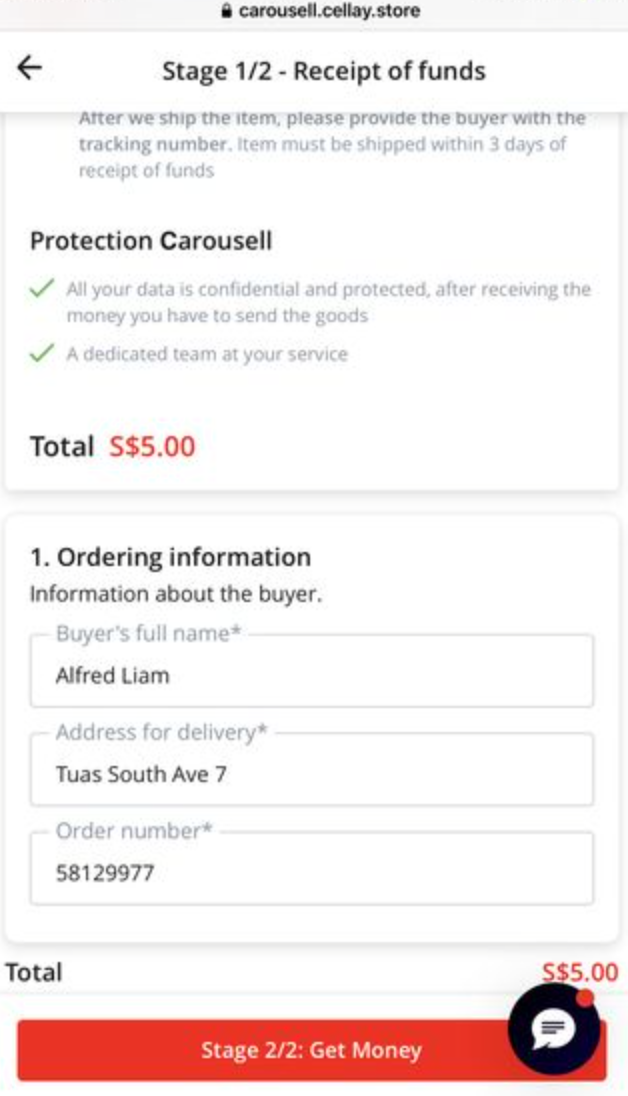Edit the Address for delivery field
The height and width of the screenshot is (1096, 628).
[x=312, y=769]
